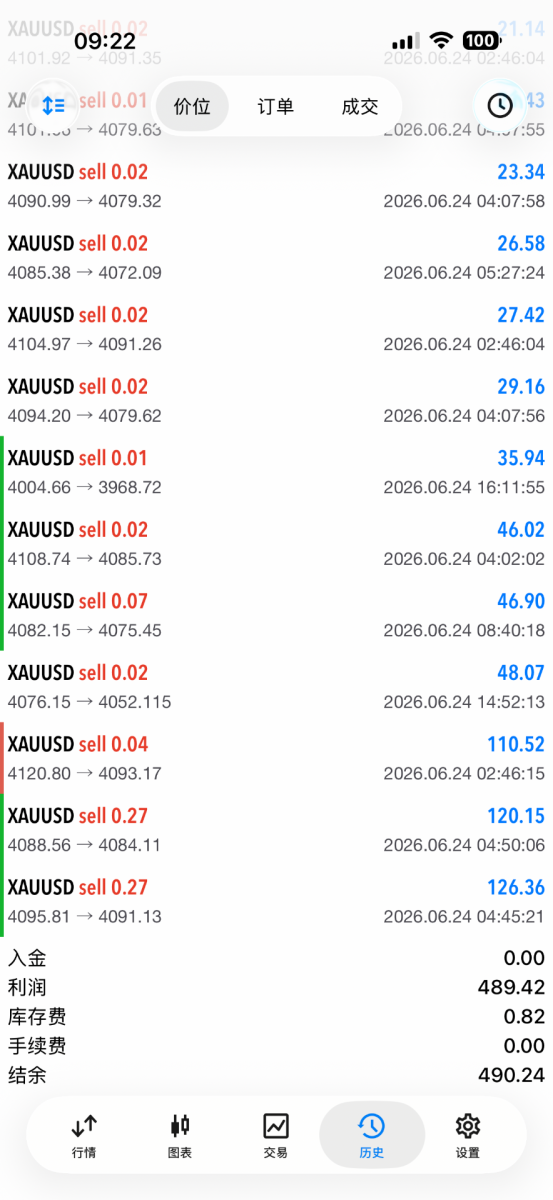Open the 交易 tab
The height and width of the screenshot is (1200, 553).
point(276,1136)
